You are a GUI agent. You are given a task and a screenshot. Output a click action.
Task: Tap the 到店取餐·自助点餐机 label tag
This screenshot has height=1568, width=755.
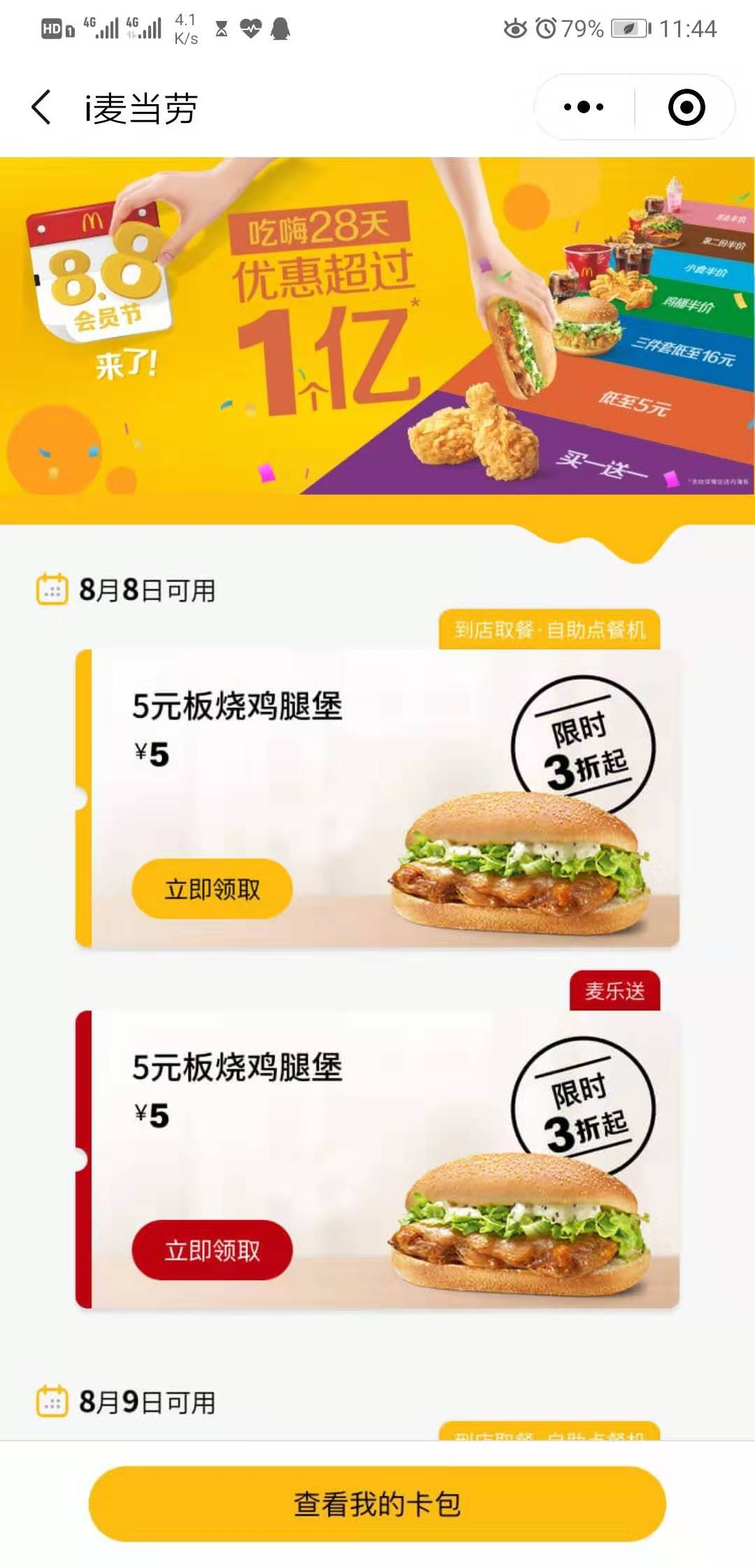tap(552, 630)
